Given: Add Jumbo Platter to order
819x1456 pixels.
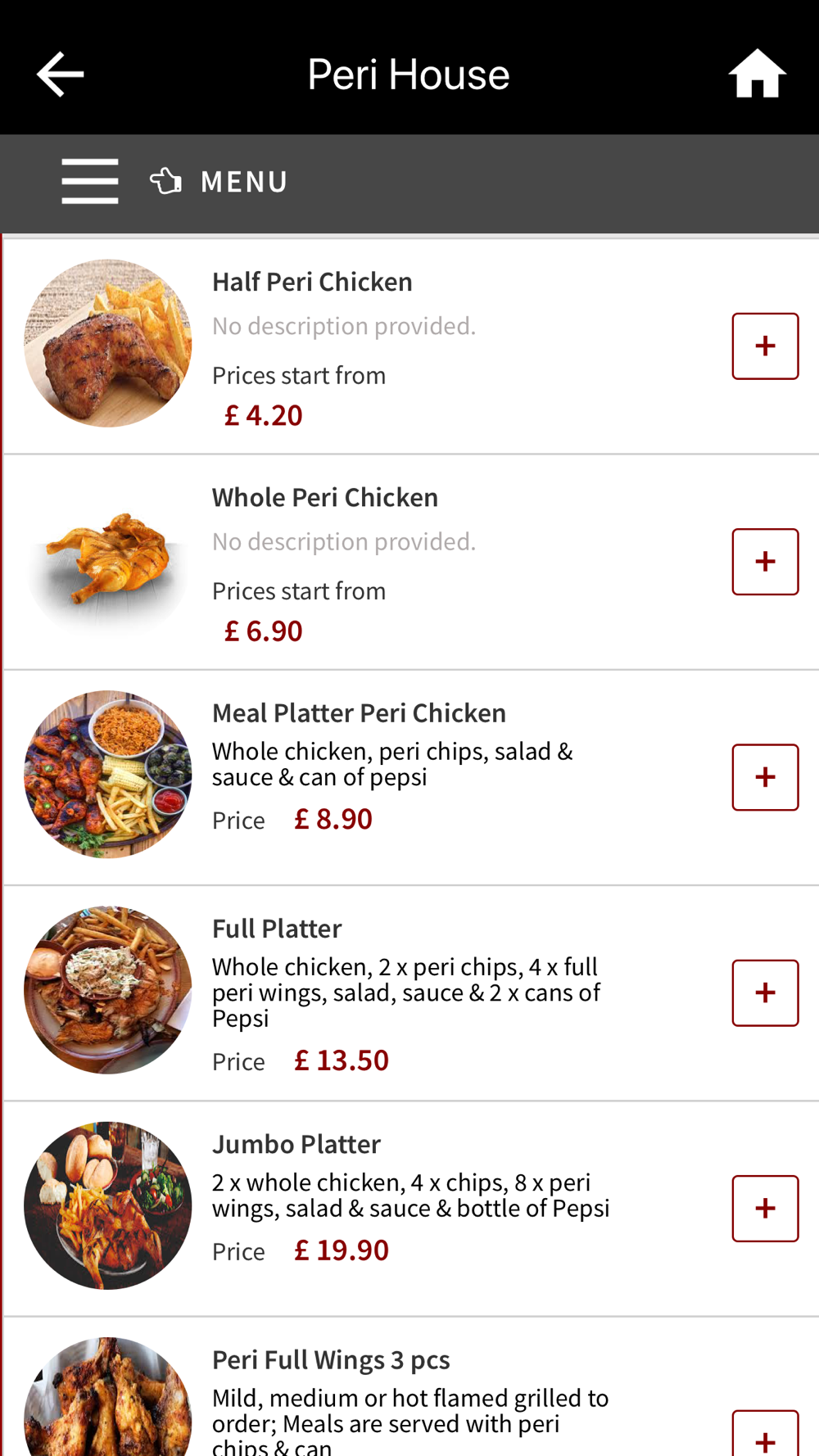Looking at the screenshot, I should coord(765,1209).
